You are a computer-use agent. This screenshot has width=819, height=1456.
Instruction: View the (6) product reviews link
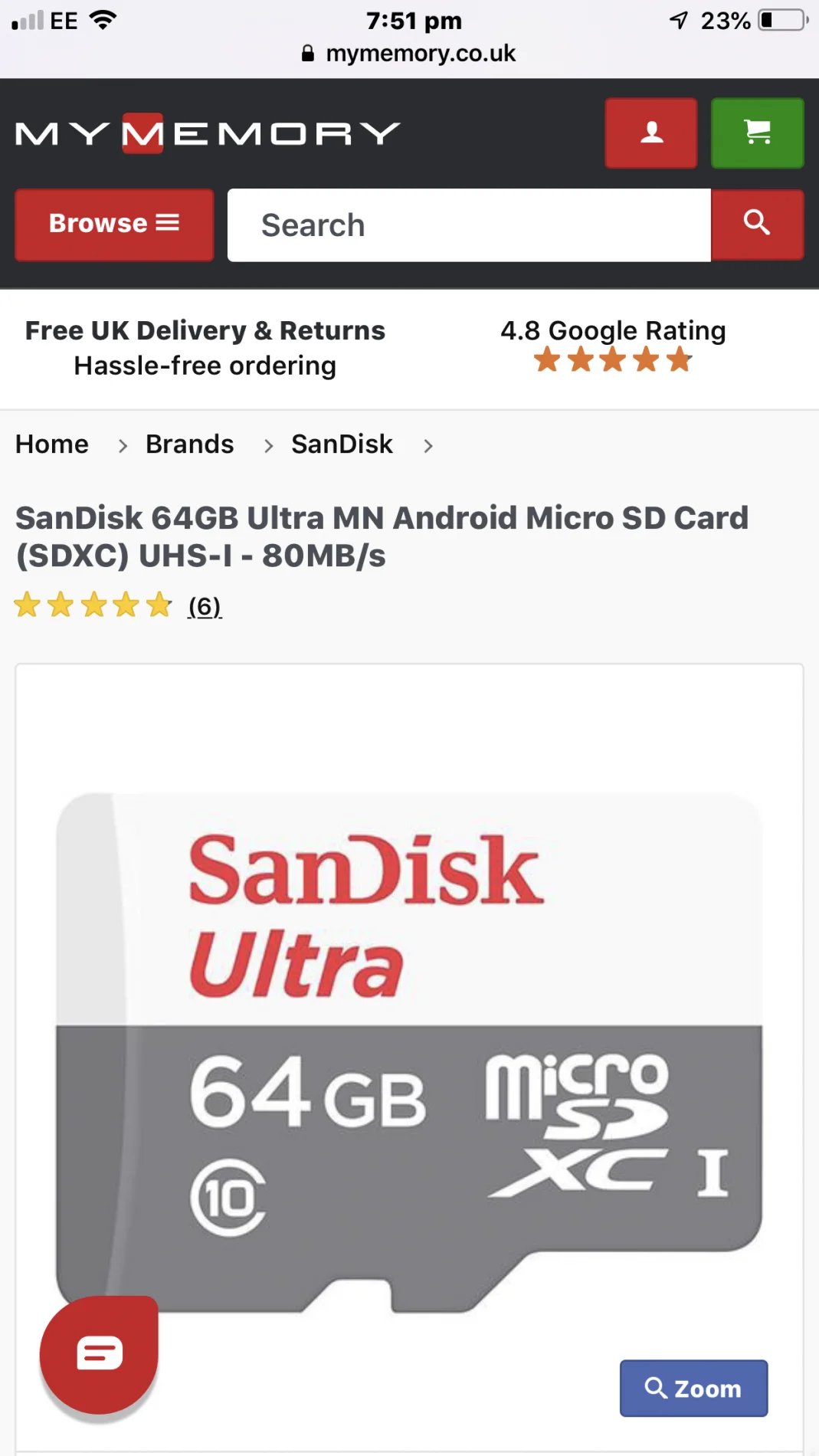coord(205,606)
